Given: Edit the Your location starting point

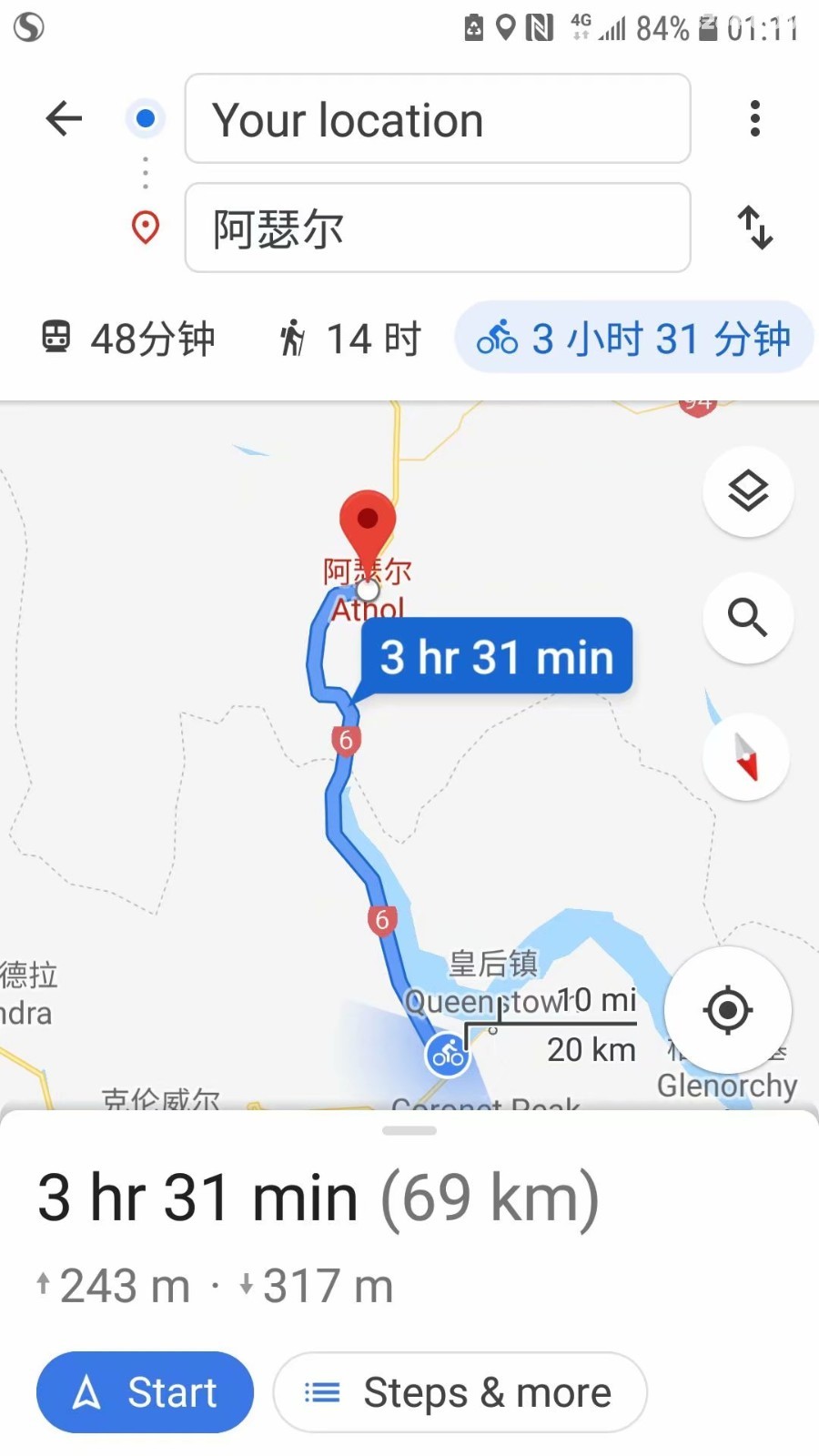Looking at the screenshot, I should click(x=438, y=118).
